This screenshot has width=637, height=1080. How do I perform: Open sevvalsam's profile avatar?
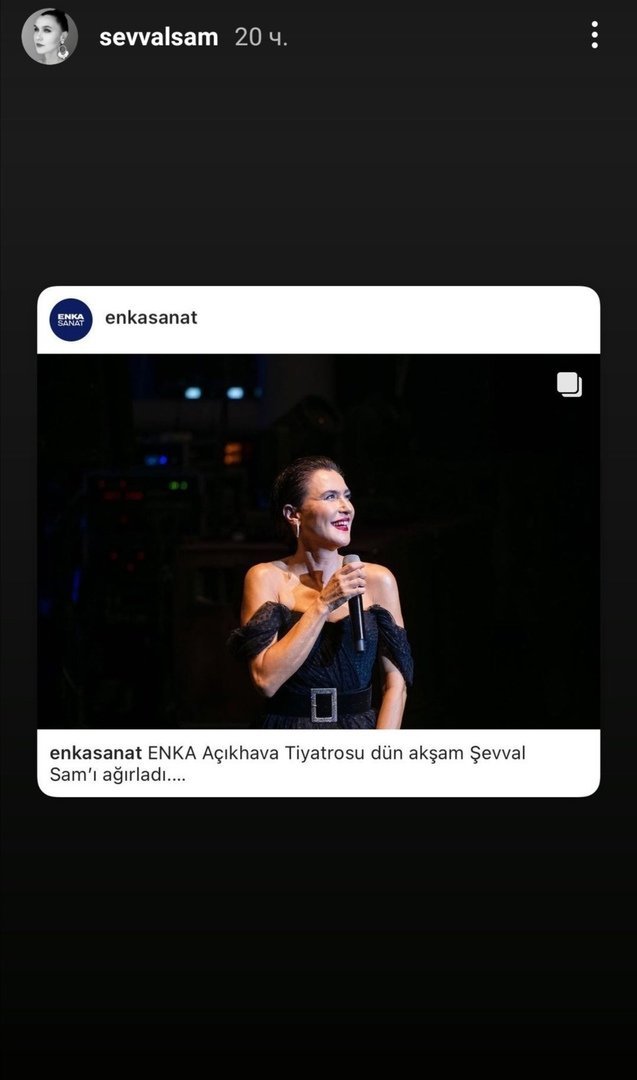point(49,37)
